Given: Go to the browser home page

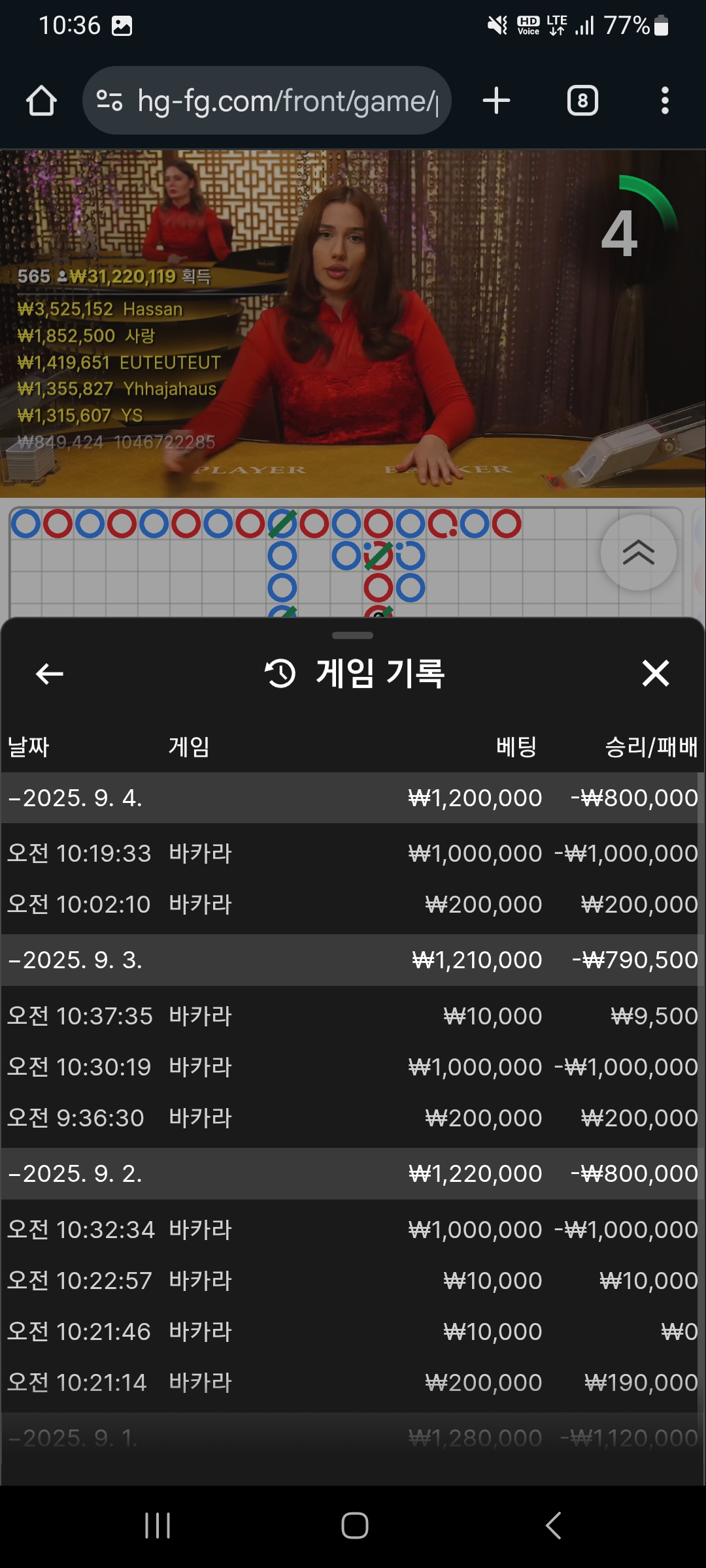Looking at the screenshot, I should pos(41,101).
